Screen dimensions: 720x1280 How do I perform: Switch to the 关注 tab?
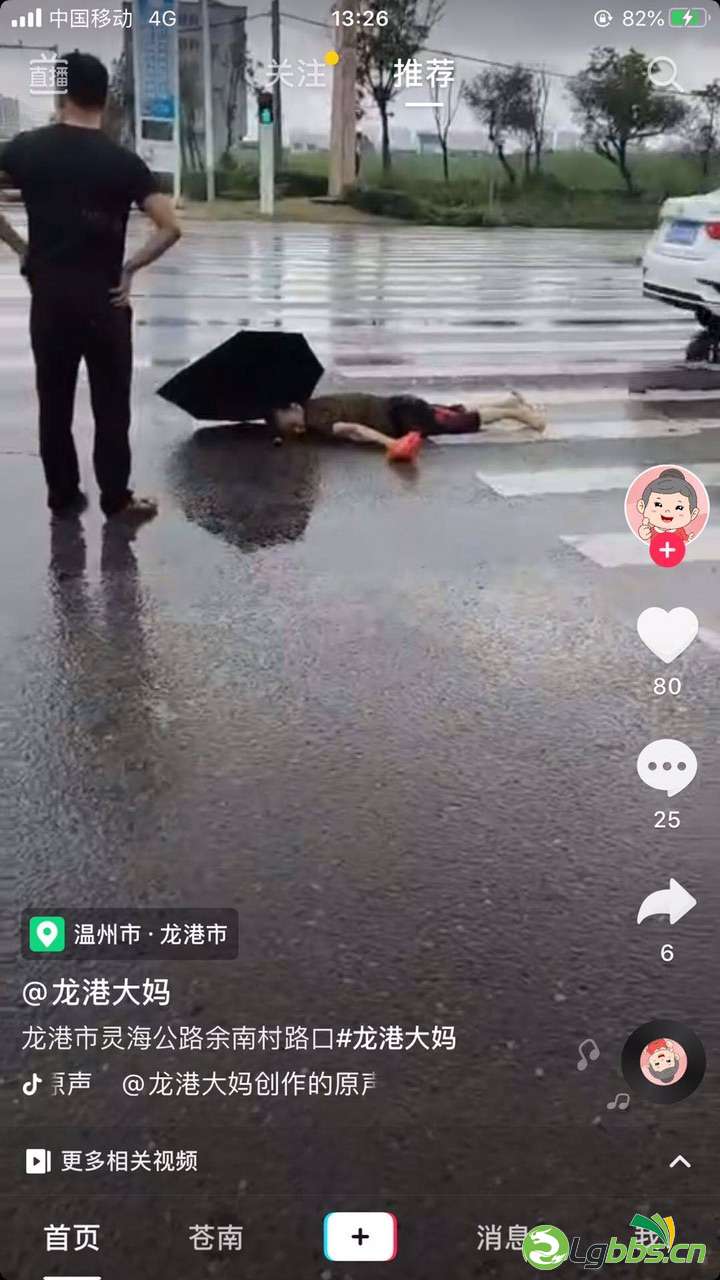pyautogui.click(x=296, y=74)
